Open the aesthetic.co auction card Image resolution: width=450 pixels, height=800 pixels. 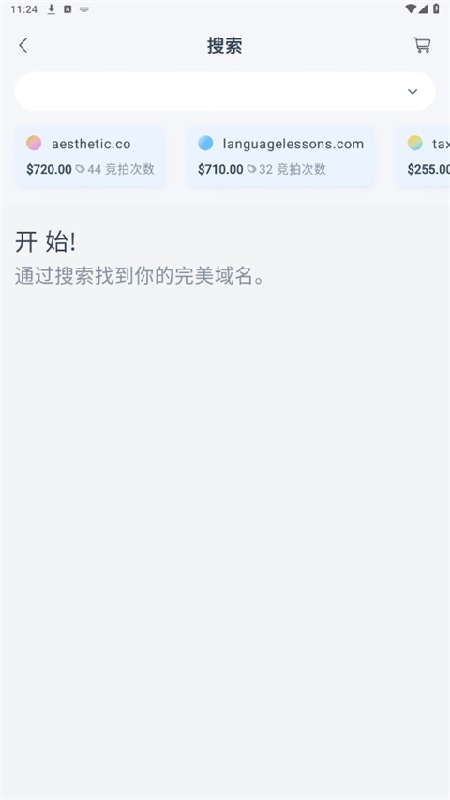coord(89,156)
